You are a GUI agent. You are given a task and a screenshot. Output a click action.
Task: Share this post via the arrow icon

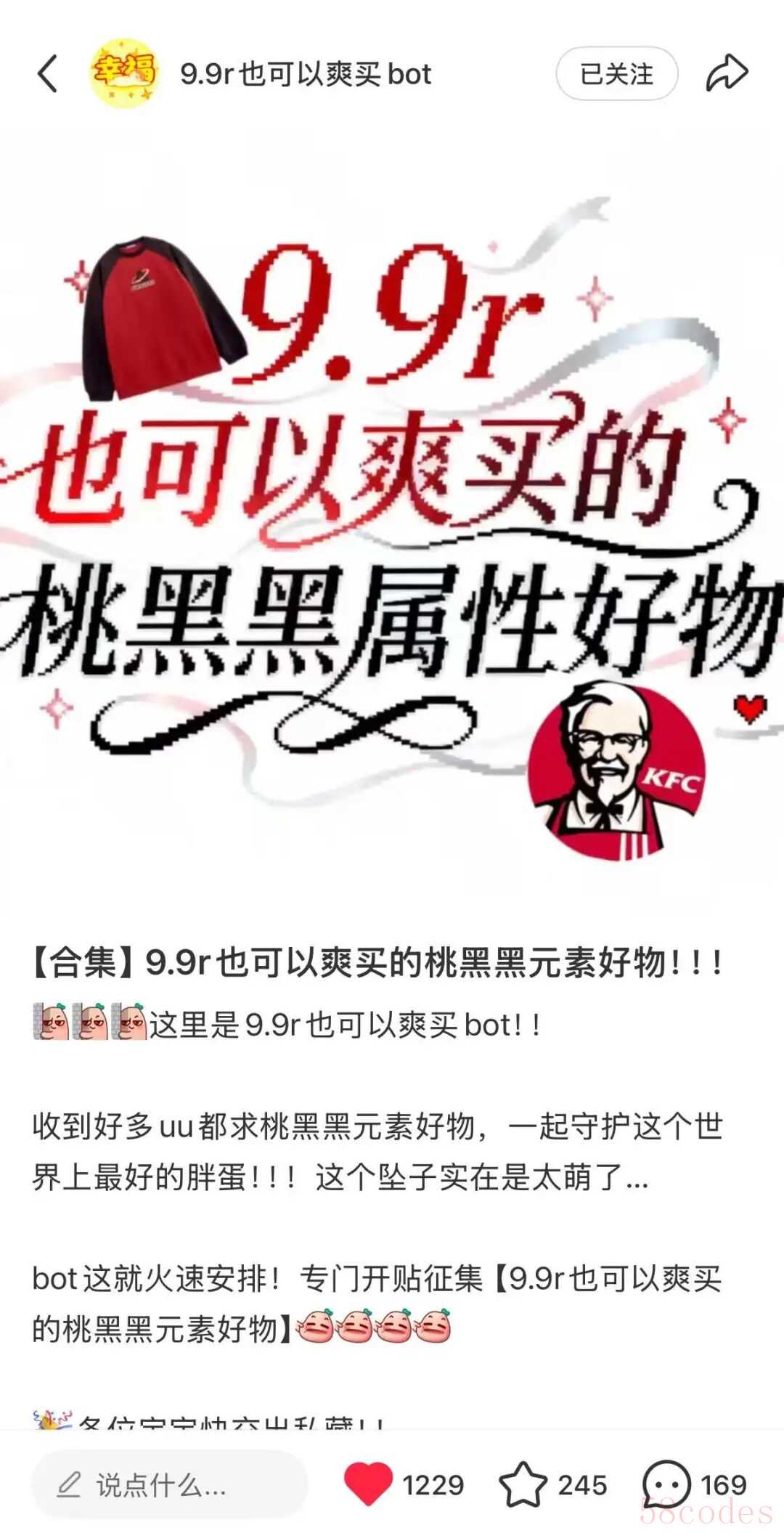point(727,73)
